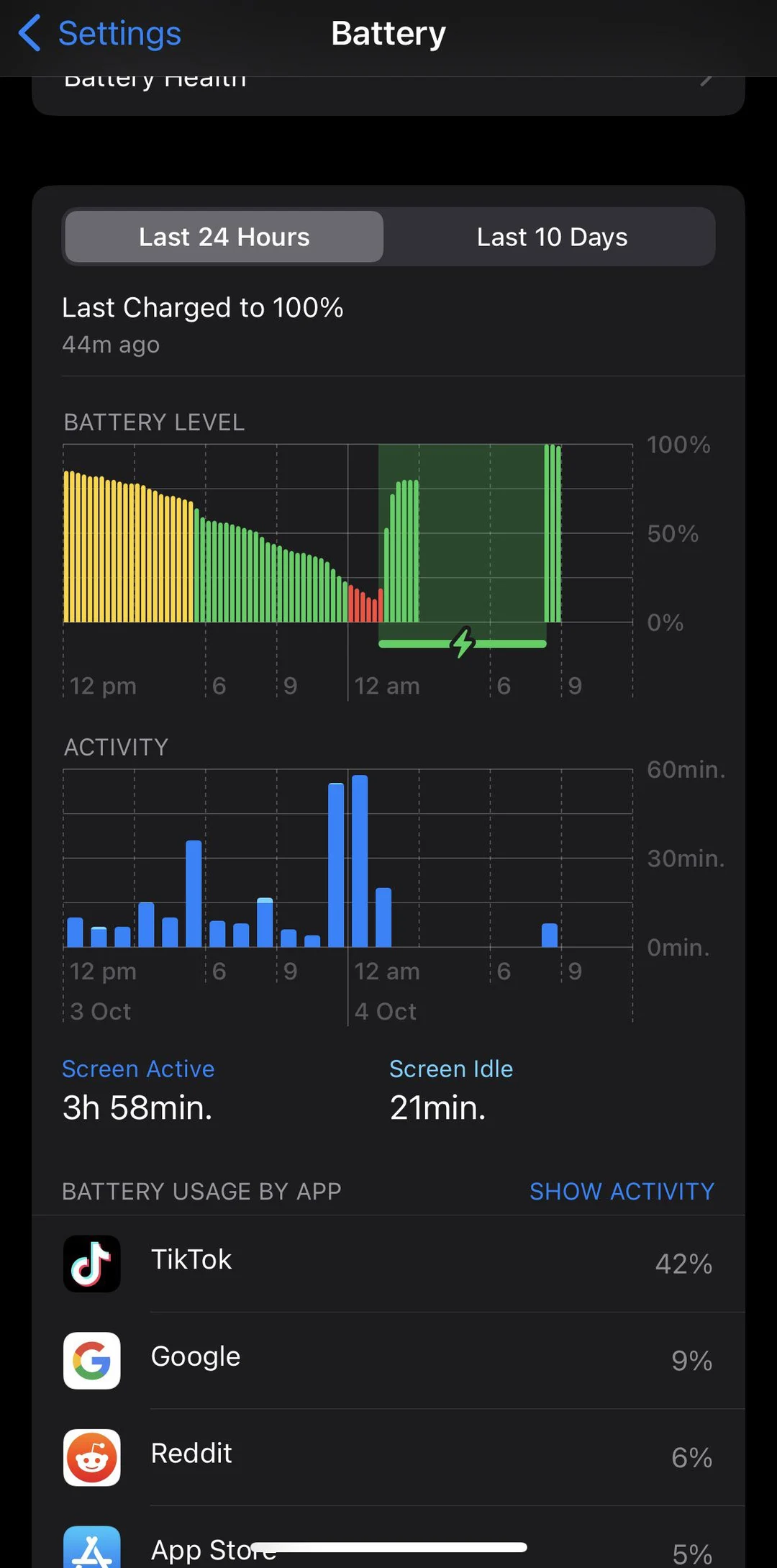Select the Screen Active label
The width and height of the screenshot is (777, 1568).
pos(138,1069)
